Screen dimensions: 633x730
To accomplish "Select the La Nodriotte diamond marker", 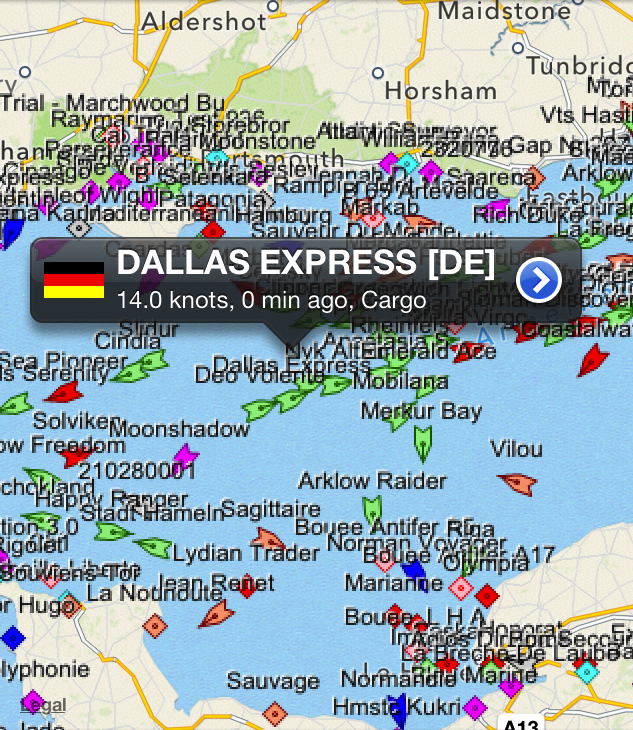I will (154, 626).
